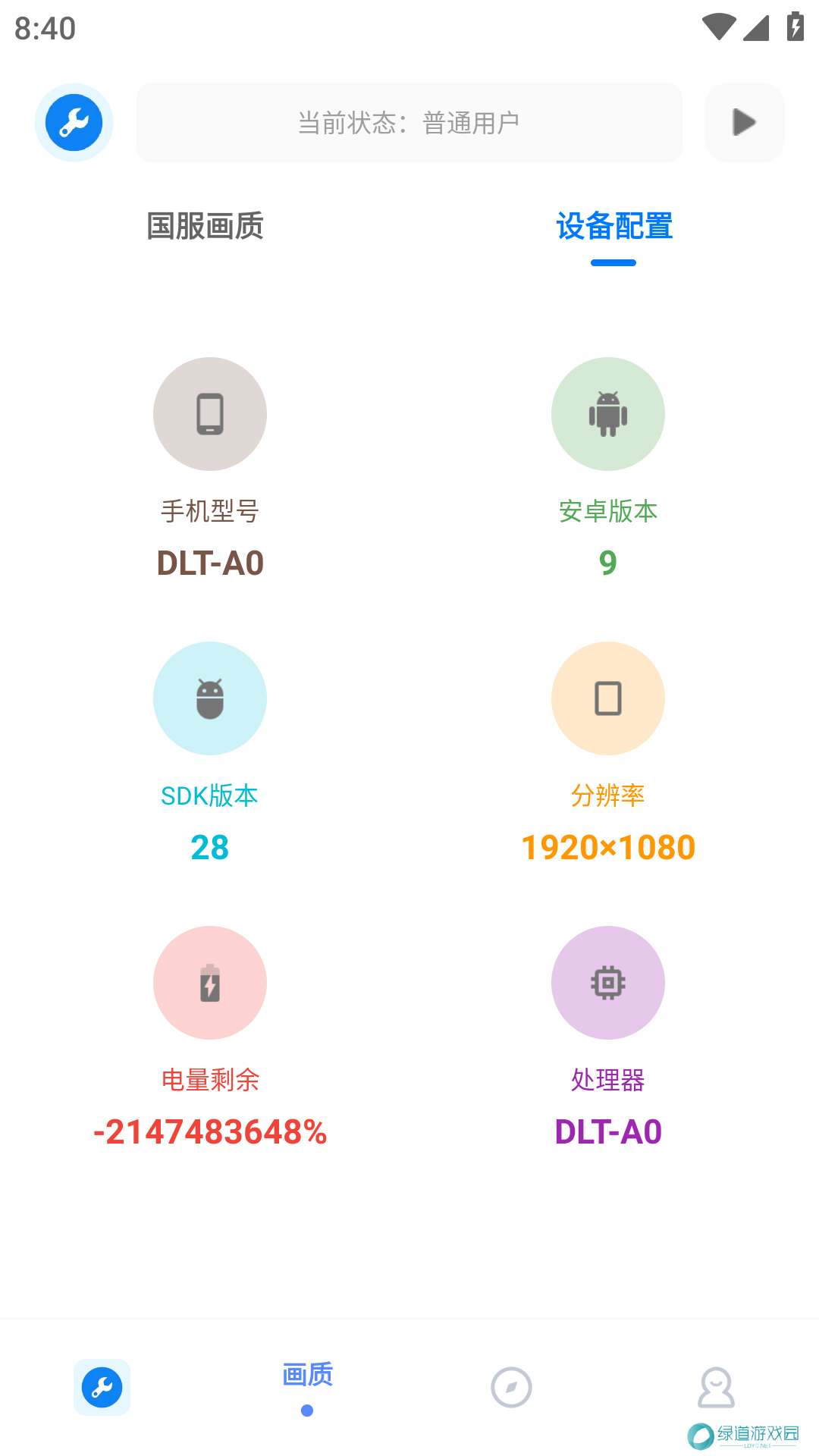Go to the profile tab
Image resolution: width=819 pixels, height=1456 pixels.
(x=716, y=1387)
